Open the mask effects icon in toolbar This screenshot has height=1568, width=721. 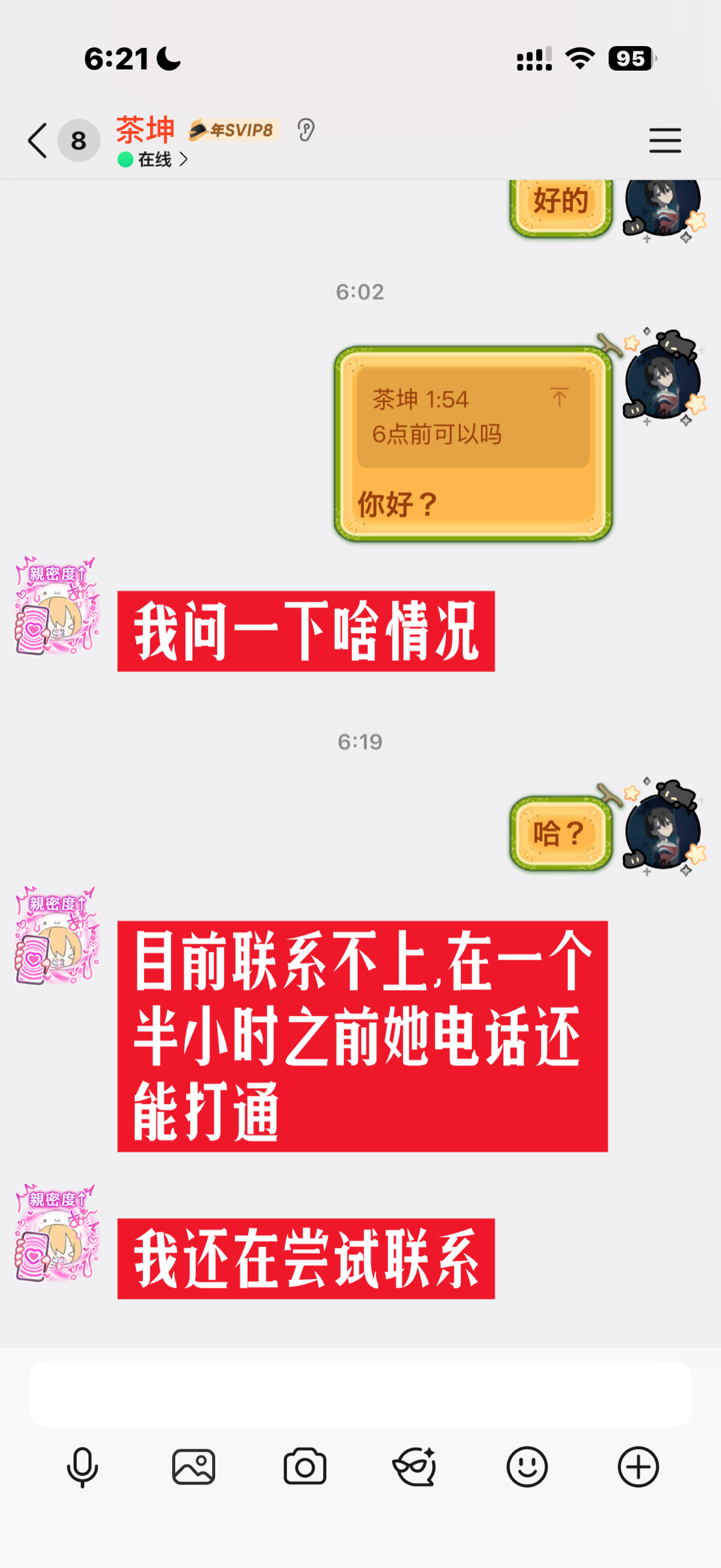415,1467
